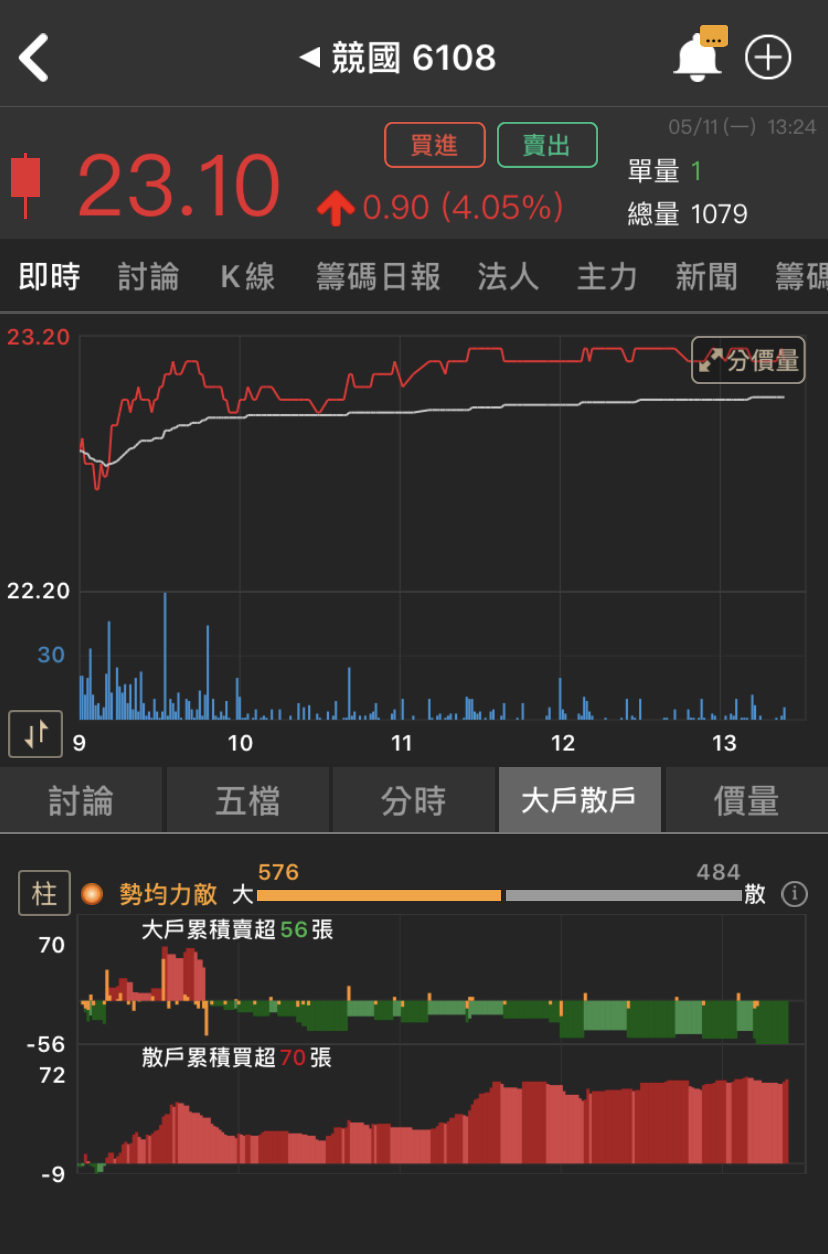Select the 分時 sub-tab
Image resolution: width=828 pixels, height=1254 pixels.
tap(413, 800)
